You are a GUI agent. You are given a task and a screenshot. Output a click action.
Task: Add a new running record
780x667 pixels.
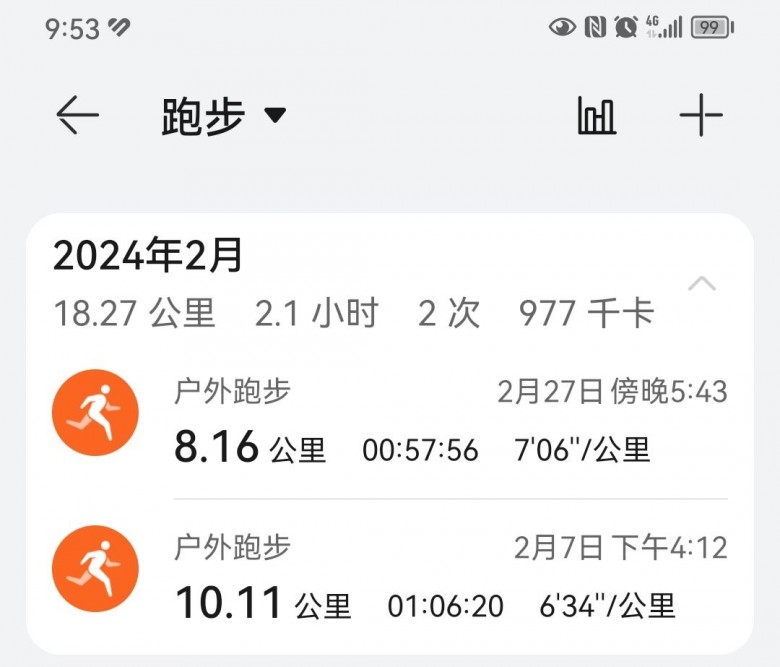(701, 116)
